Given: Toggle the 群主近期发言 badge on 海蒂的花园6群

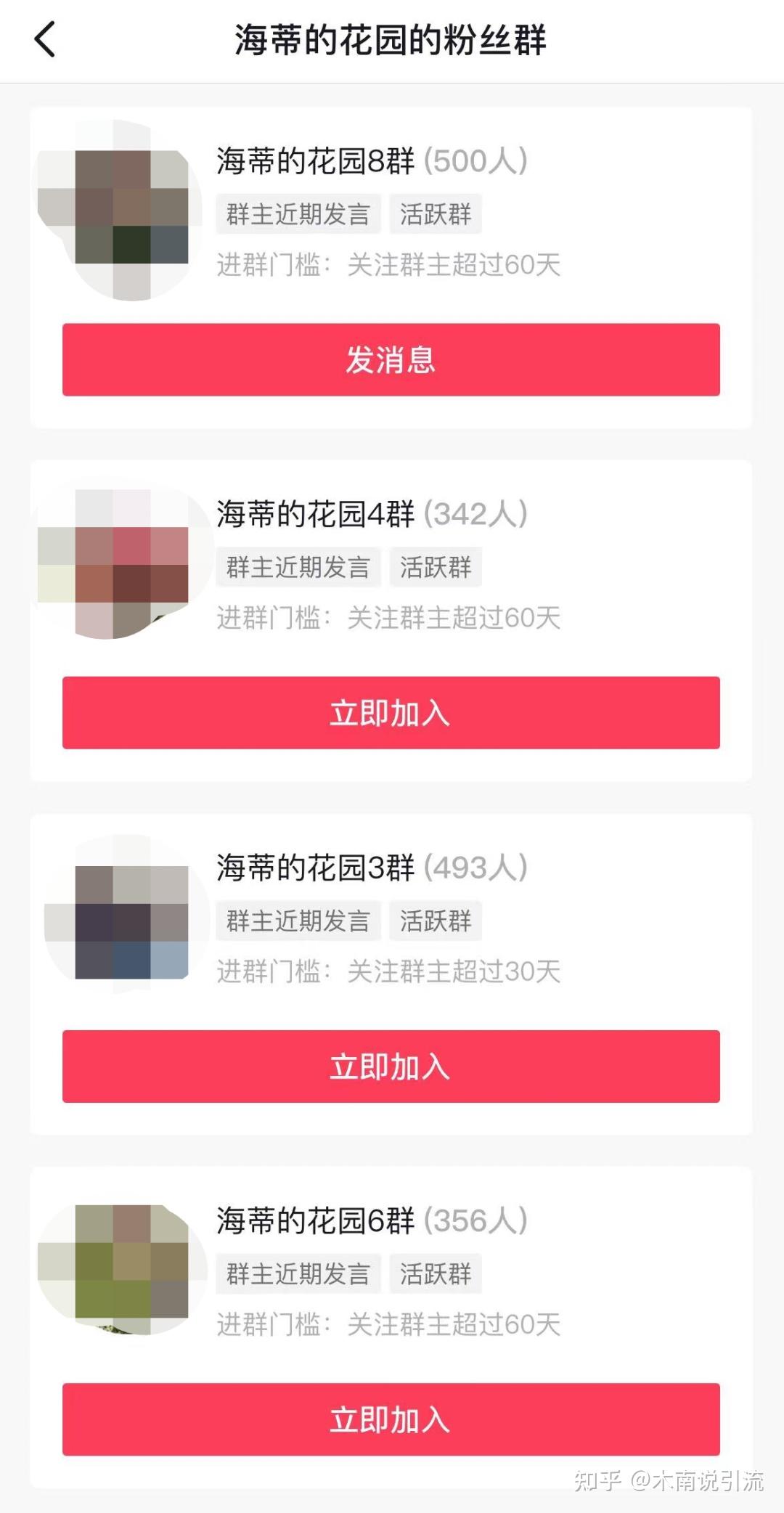Looking at the screenshot, I should click(298, 1274).
